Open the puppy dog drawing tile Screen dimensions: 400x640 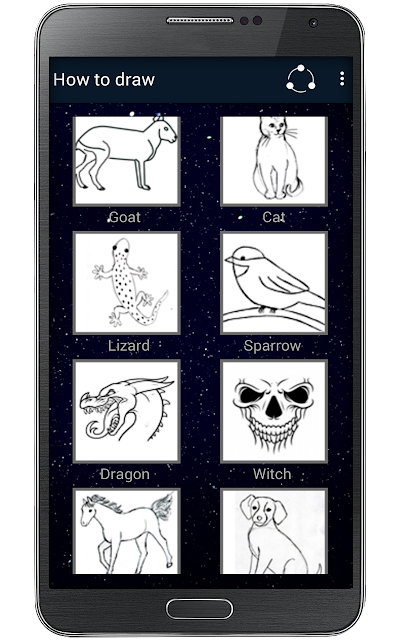pyautogui.click(x=274, y=531)
